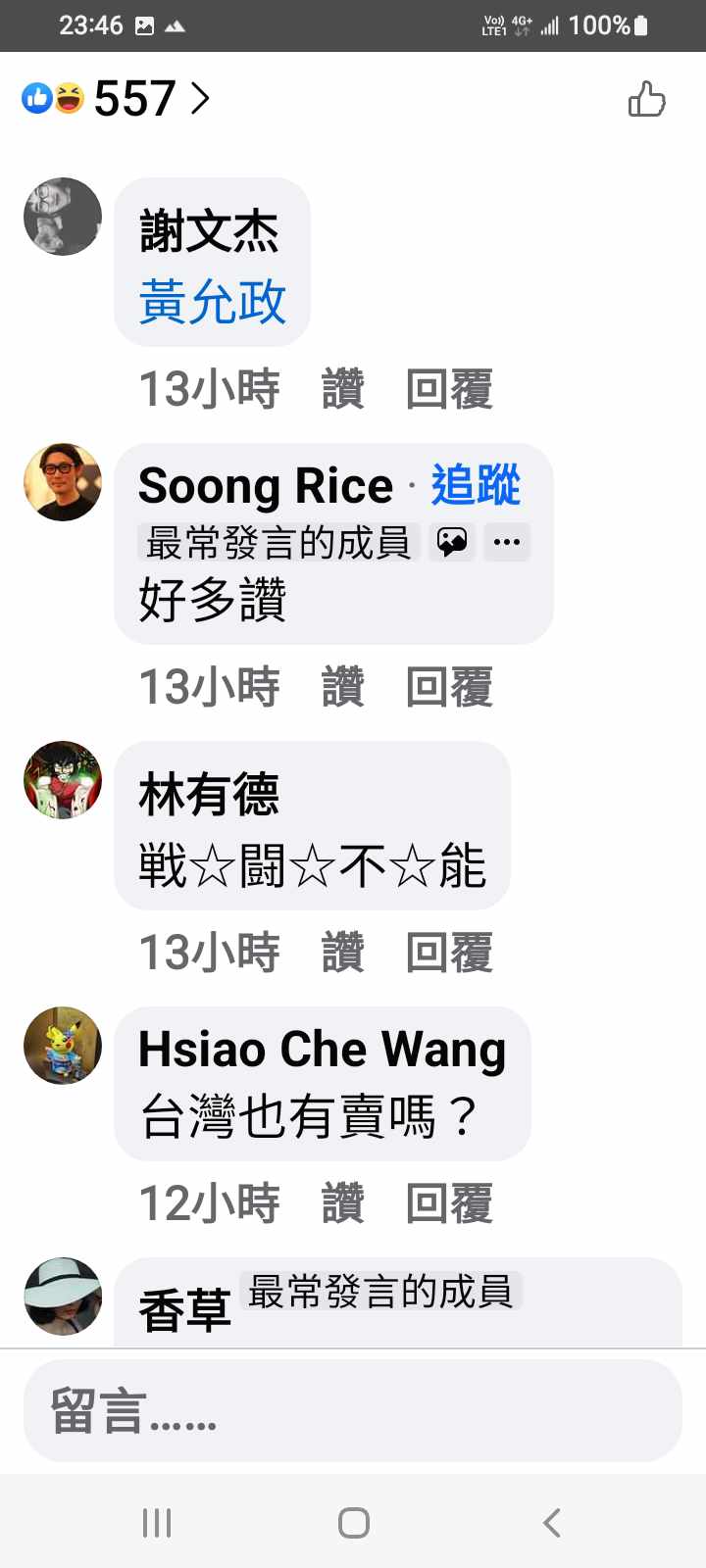706x1568 pixels.
Task: Reply to 林有德's comment
Action: click(449, 952)
